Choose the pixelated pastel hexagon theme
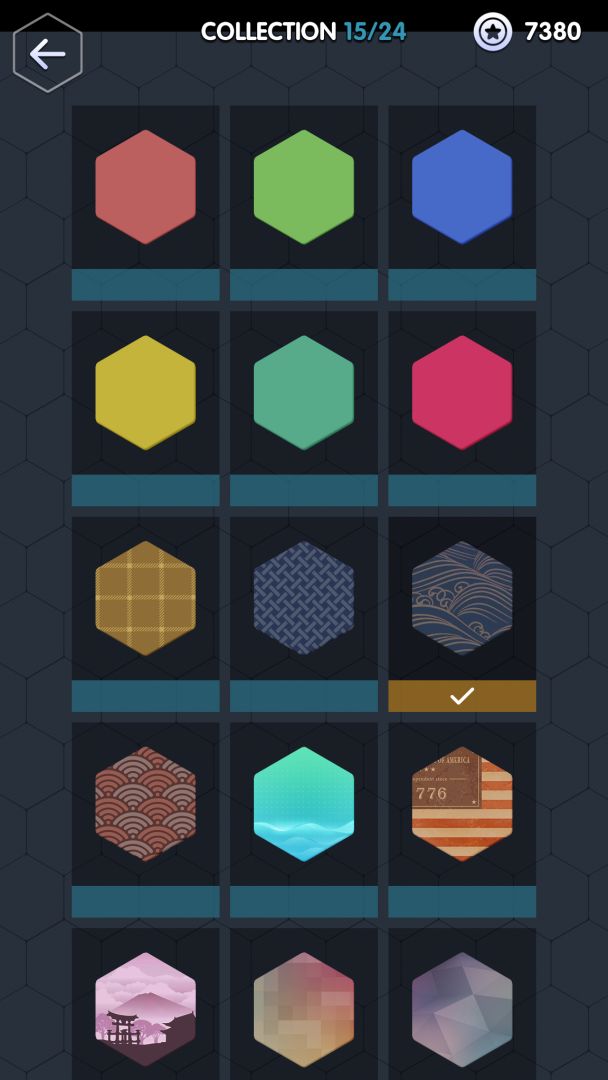 pyautogui.click(x=304, y=1008)
